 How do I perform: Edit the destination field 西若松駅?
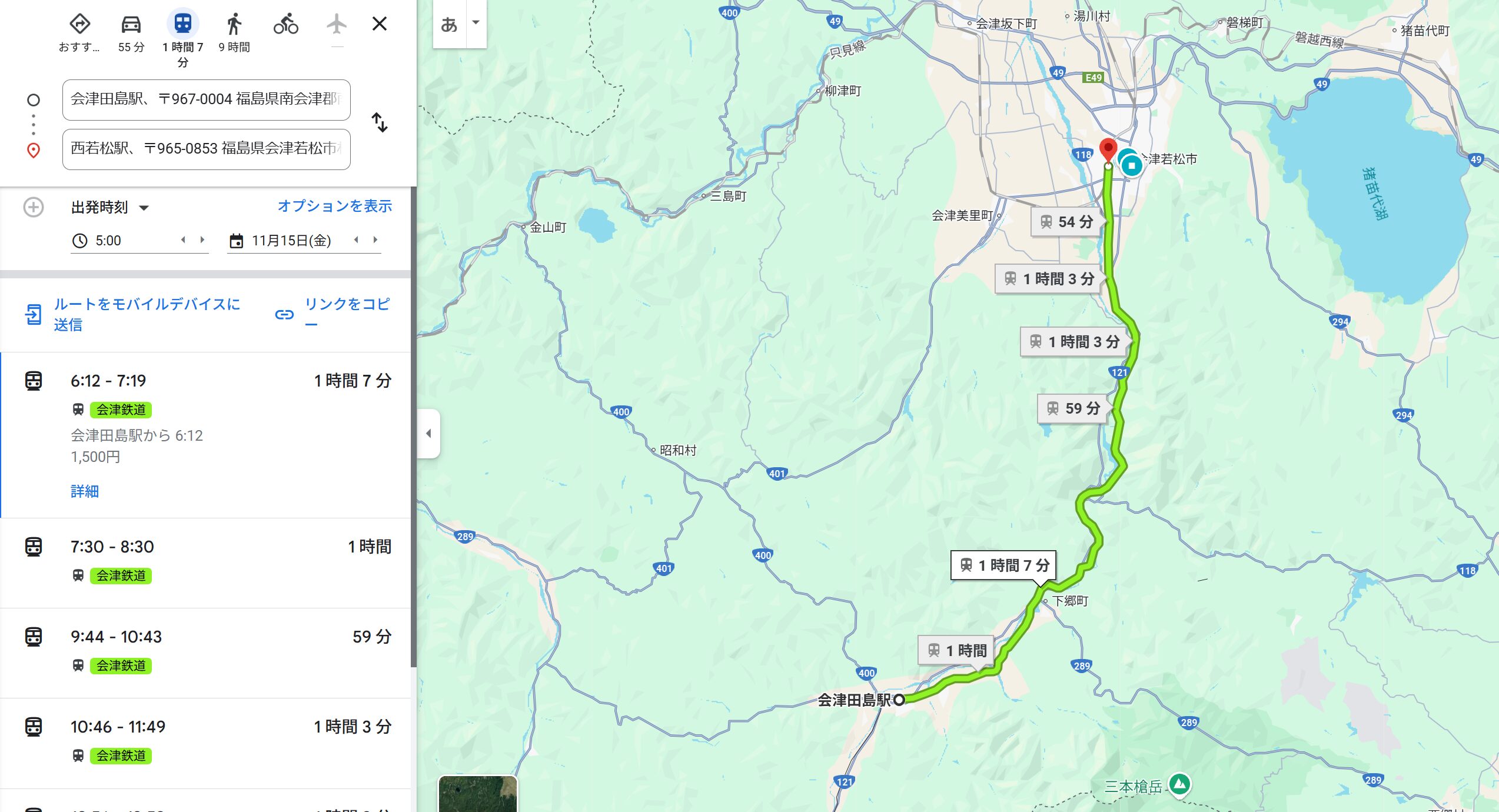tap(206, 149)
